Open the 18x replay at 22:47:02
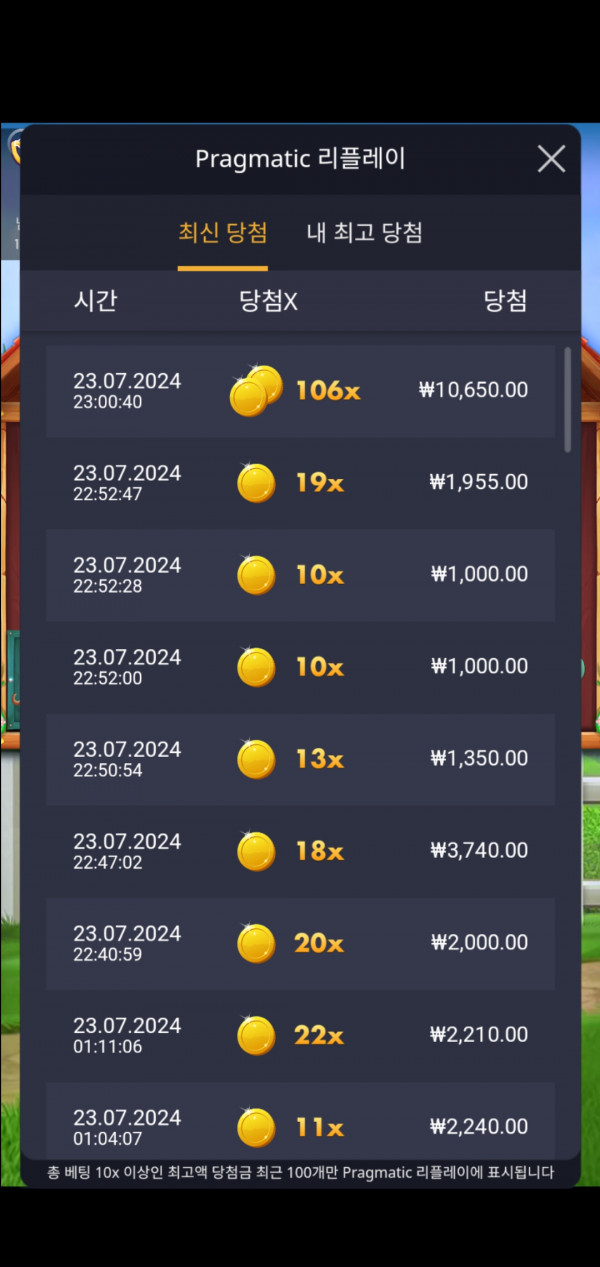Image resolution: width=600 pixels, height=1267 pixels. click(300, 851)
